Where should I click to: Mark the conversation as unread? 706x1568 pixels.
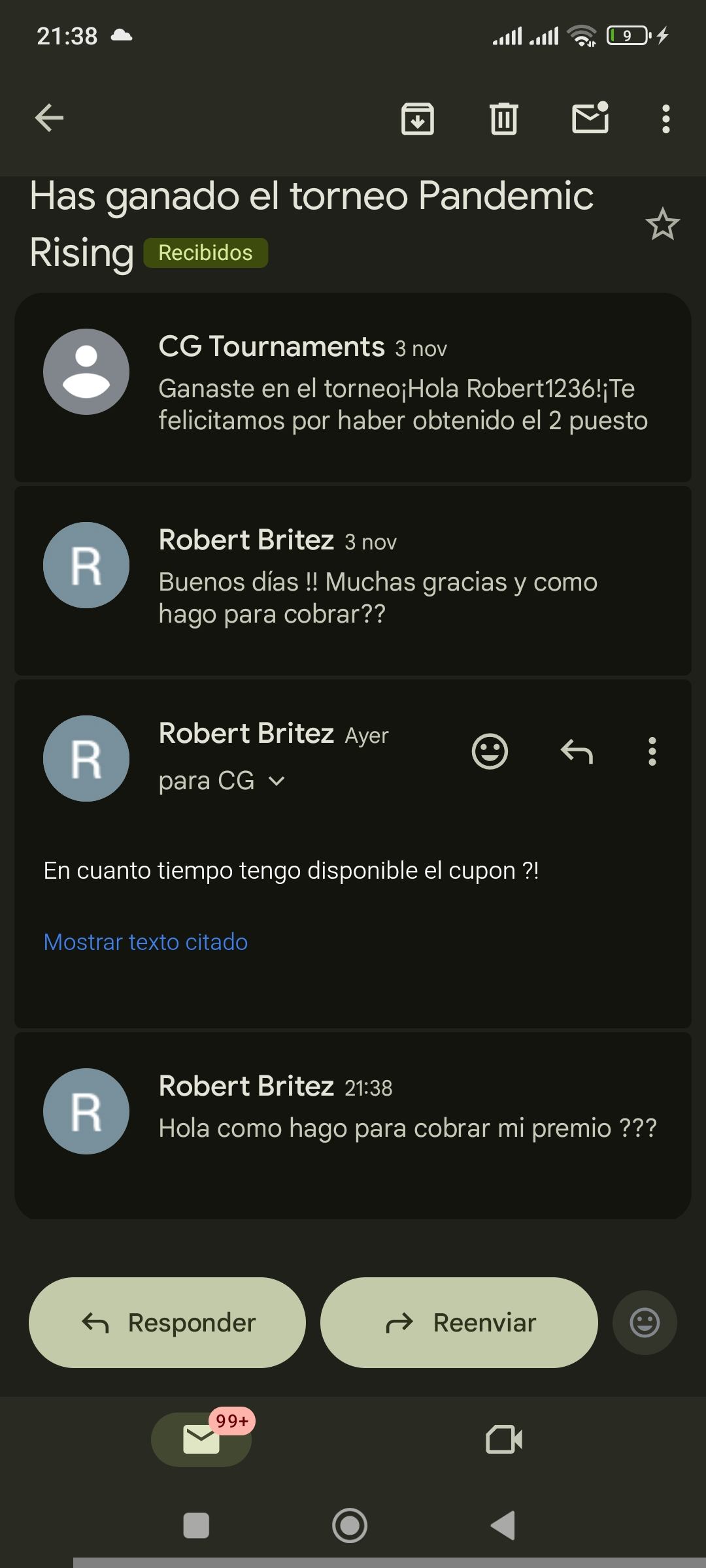click(x=590, y=119)
